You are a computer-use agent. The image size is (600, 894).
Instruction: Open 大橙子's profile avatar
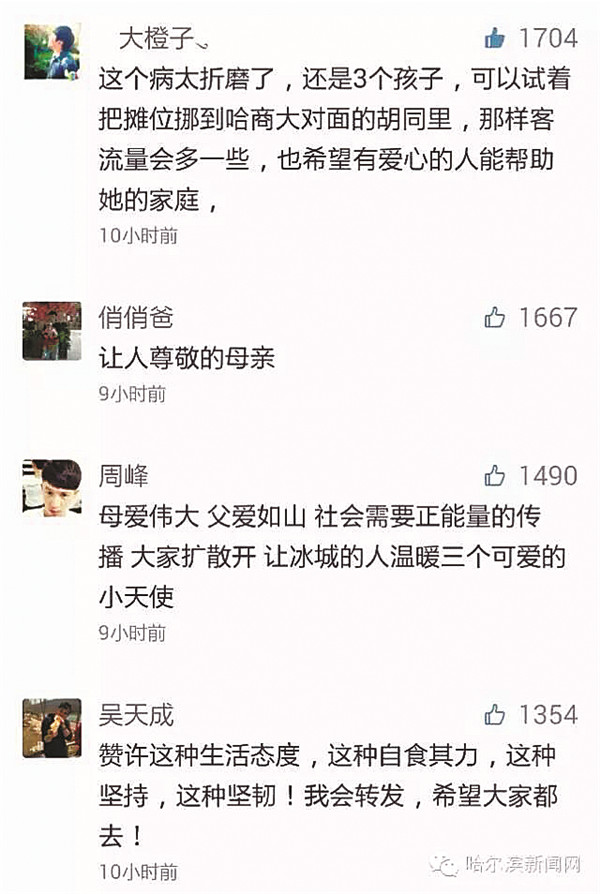52,52
